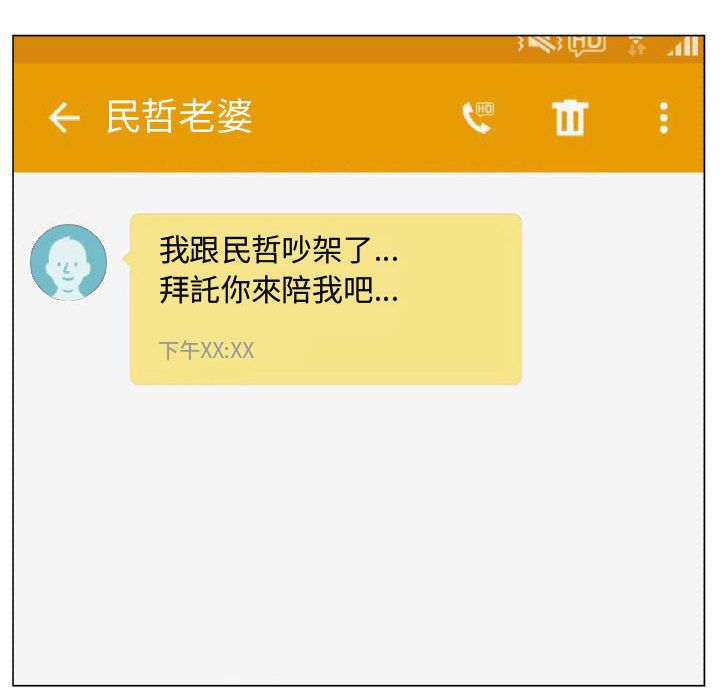View the sender's contact avatar
720x700 pixels.
68,263
